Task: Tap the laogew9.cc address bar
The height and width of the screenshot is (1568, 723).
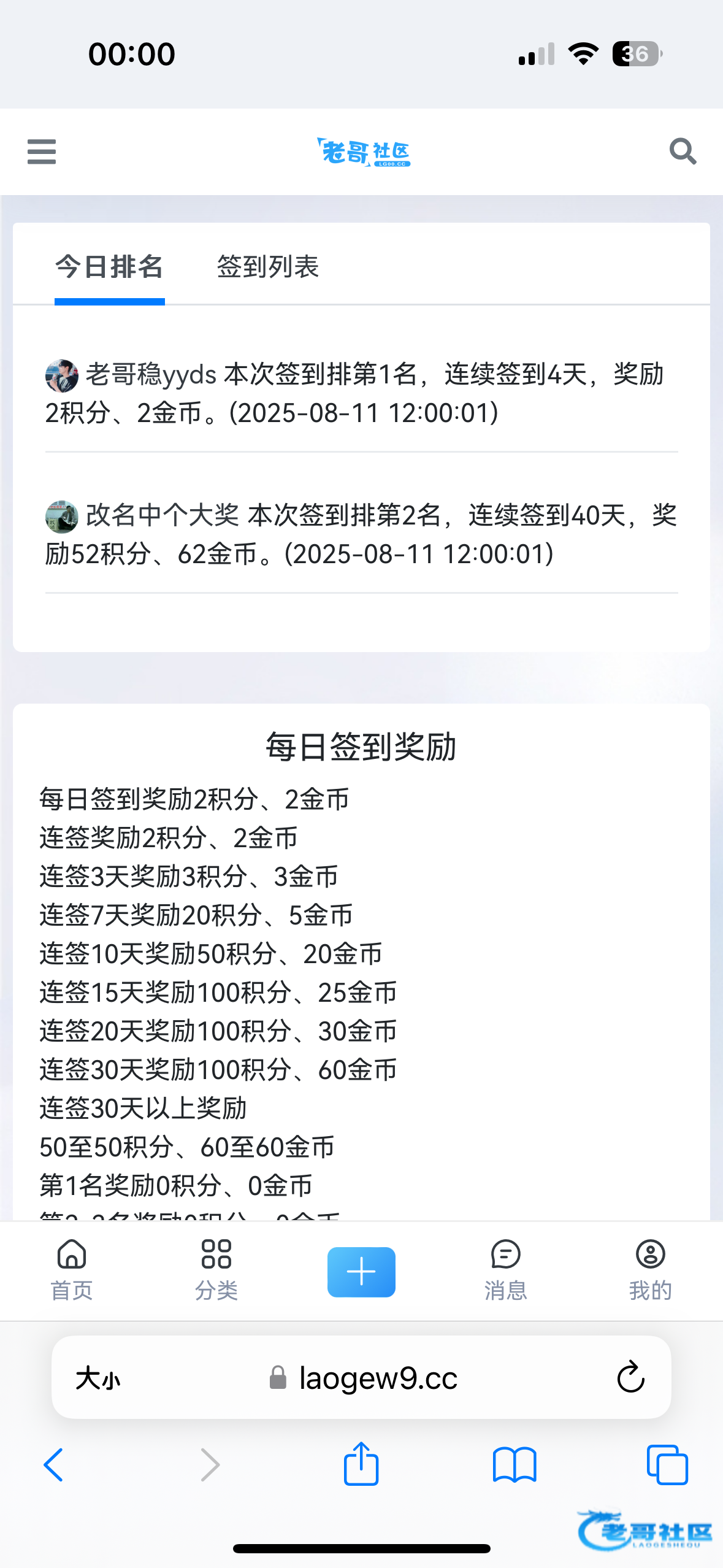Action: coord(361,1378)
